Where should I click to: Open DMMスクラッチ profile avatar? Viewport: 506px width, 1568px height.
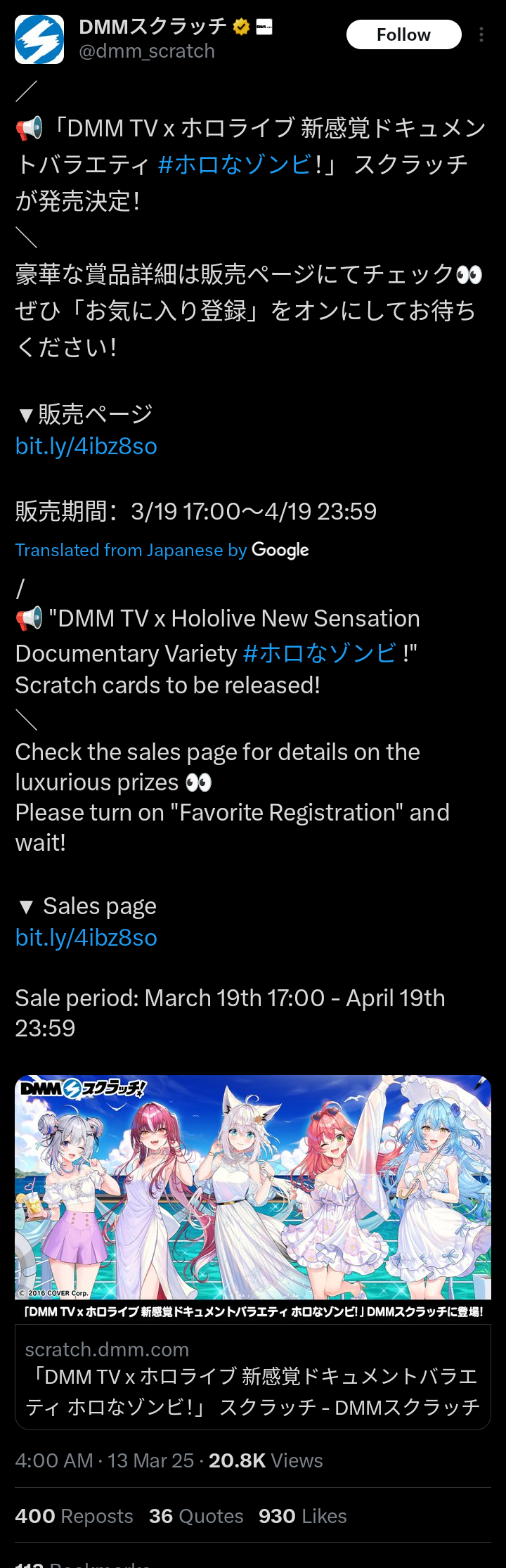click(x=39, y=39)
